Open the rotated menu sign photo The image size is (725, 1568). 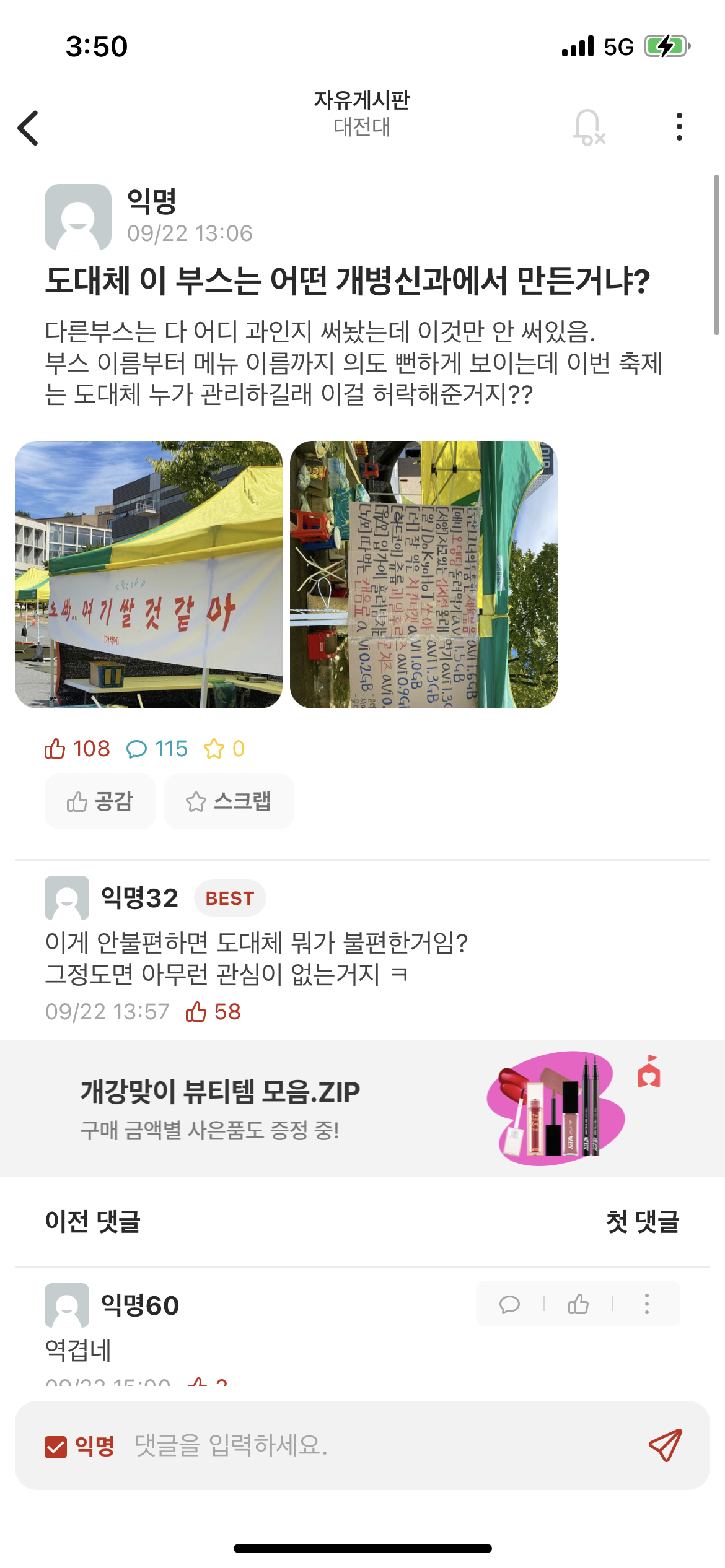(424, 574)
